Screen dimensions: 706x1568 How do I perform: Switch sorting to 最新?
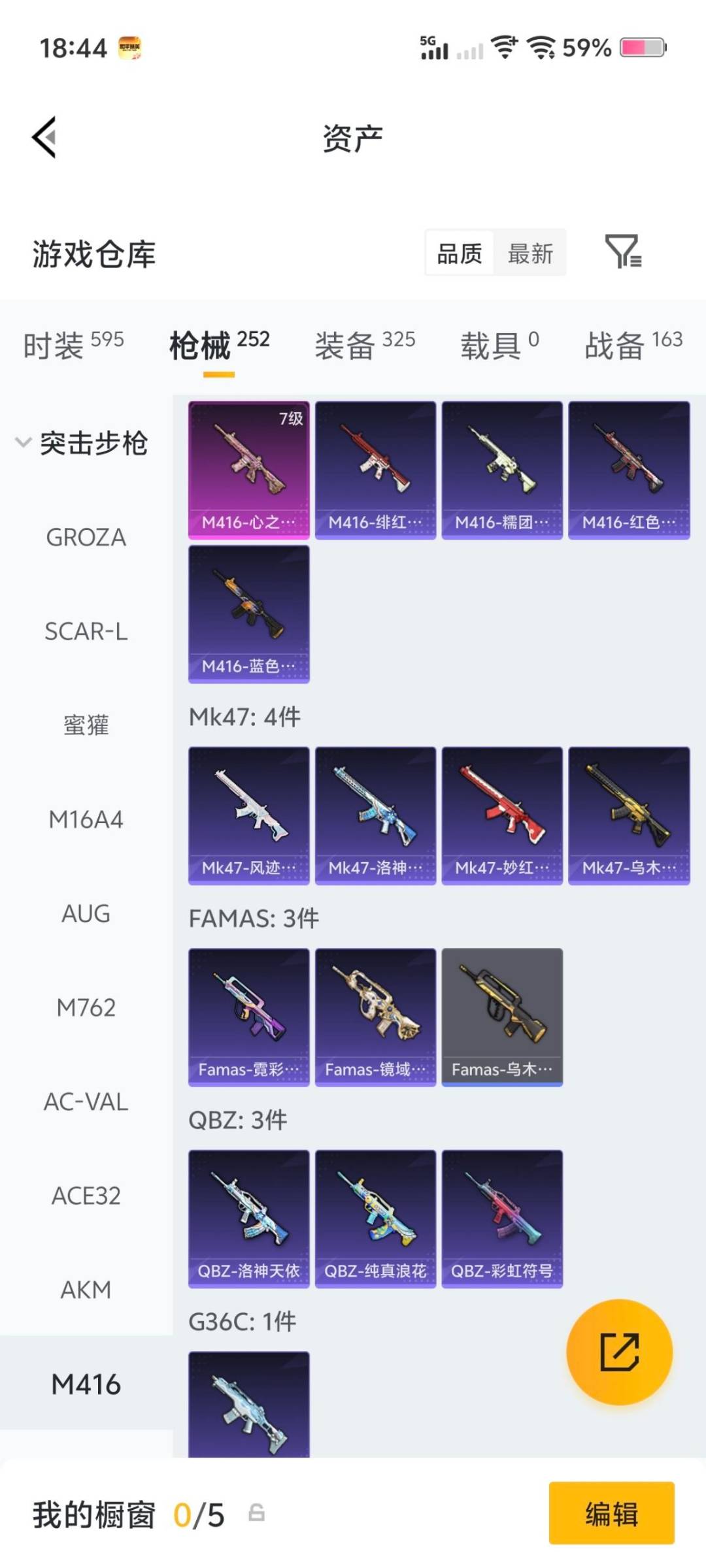click(531, 253)
